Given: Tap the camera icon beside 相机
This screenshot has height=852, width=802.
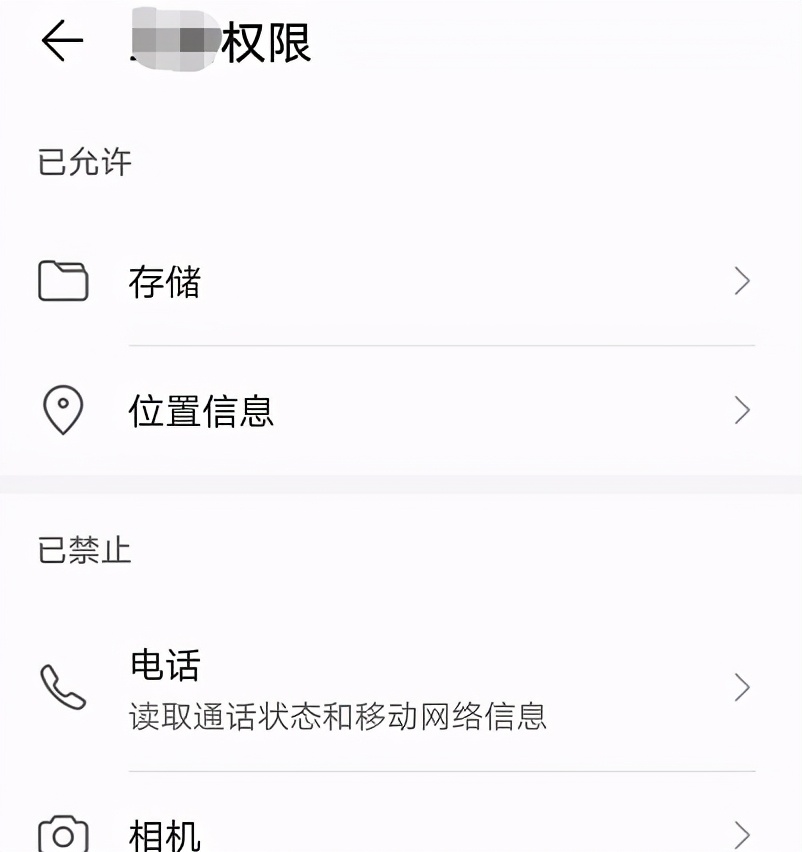Looking at the screenshot, I should pyautogui.click(x=62, y=833).
